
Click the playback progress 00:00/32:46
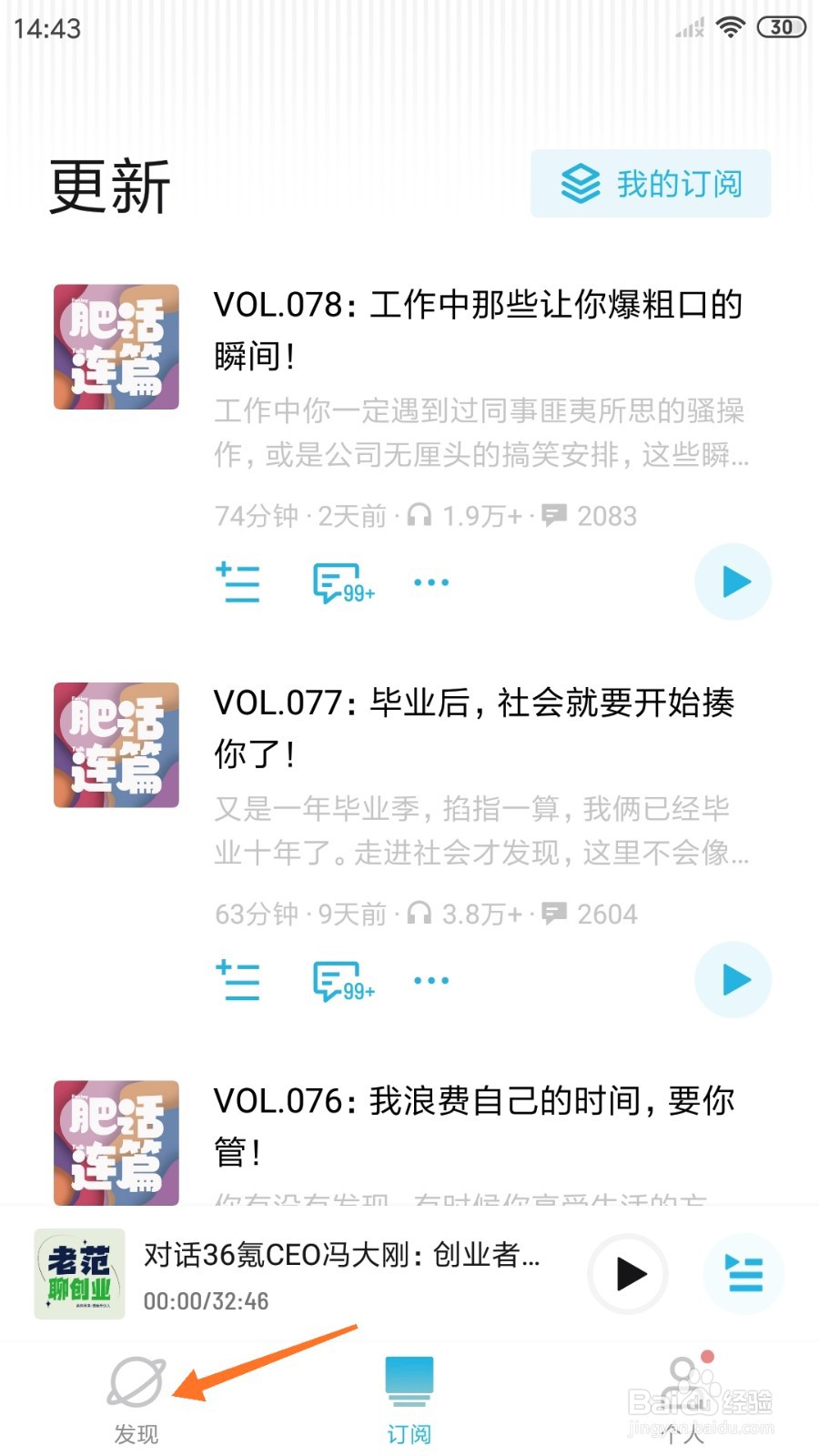206,1302
